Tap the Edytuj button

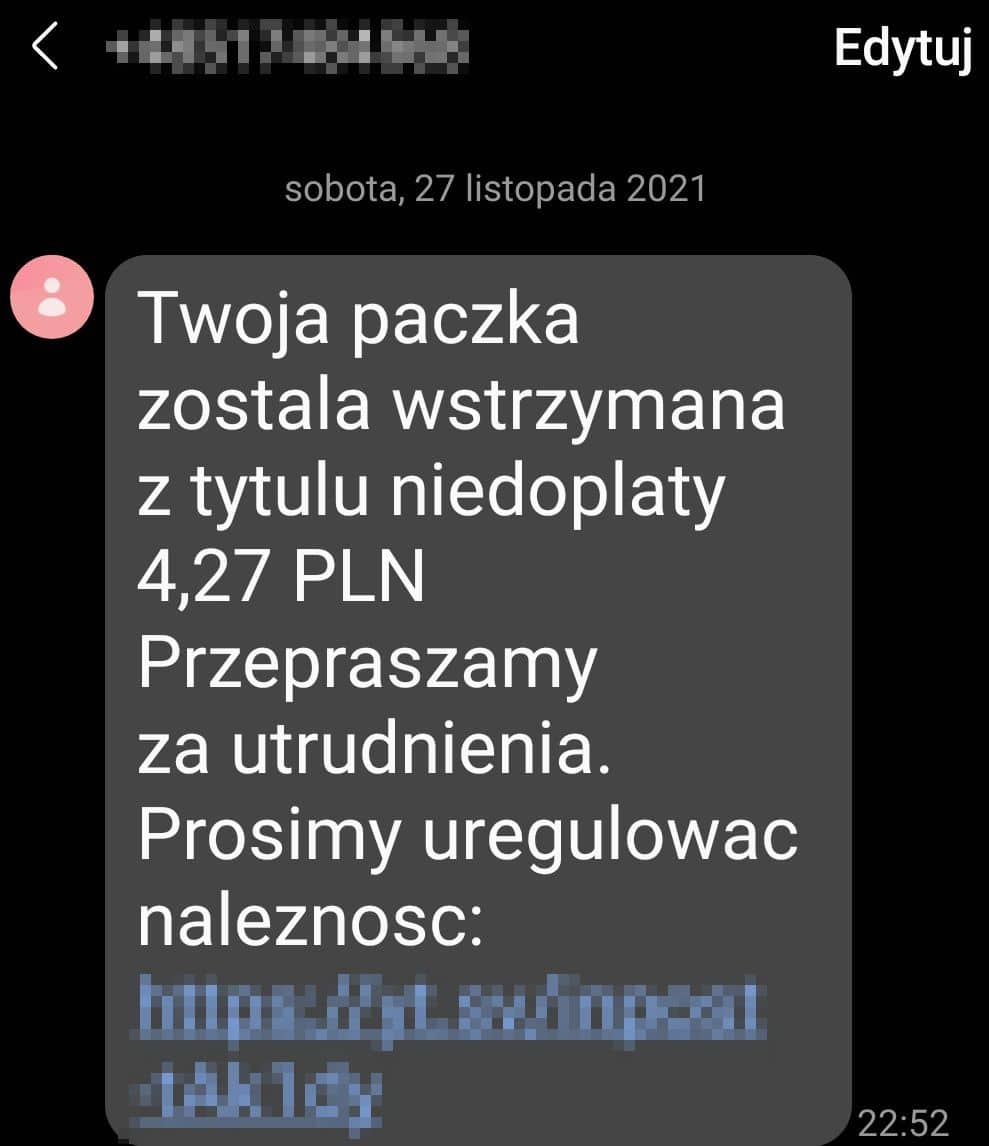[902, 48]
